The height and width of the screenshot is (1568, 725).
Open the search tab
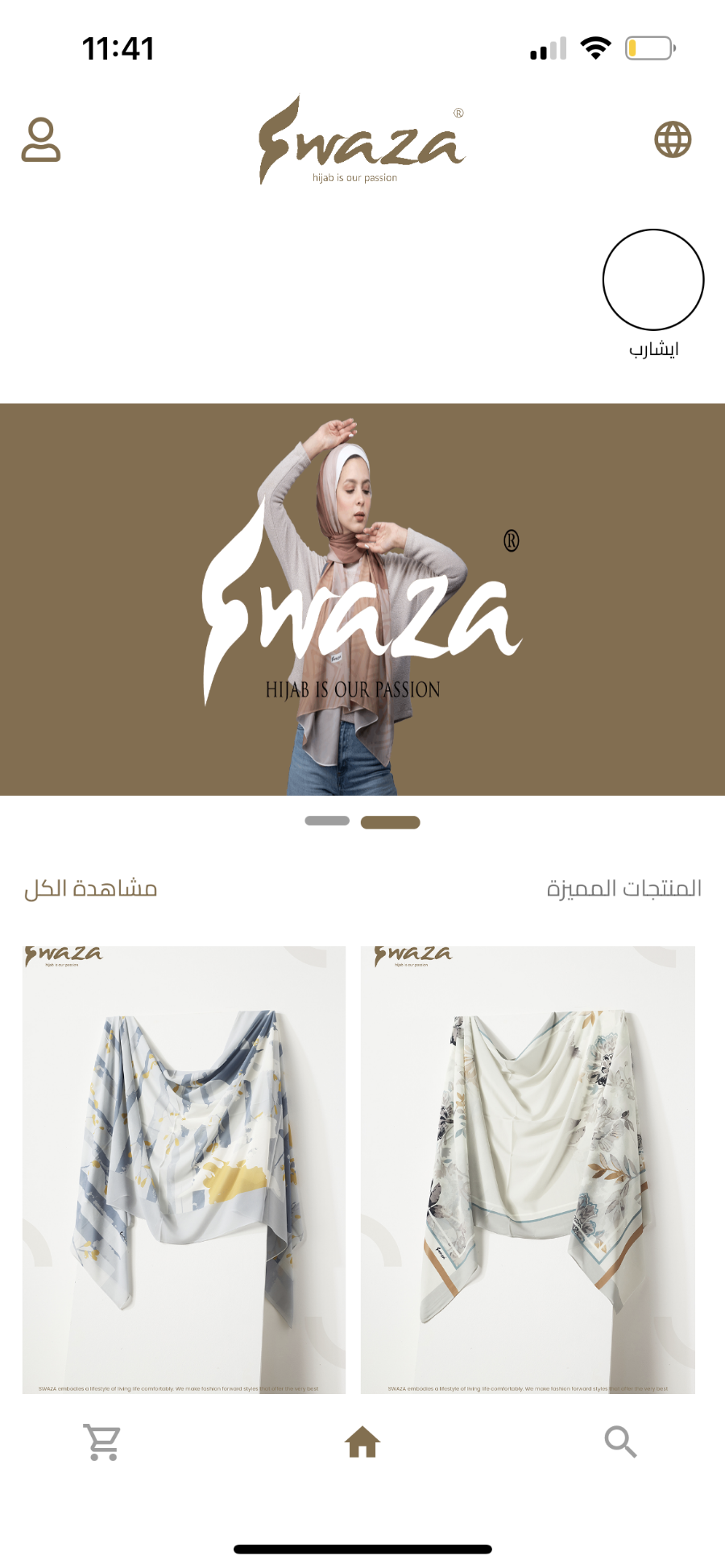tap(620, 1442)
